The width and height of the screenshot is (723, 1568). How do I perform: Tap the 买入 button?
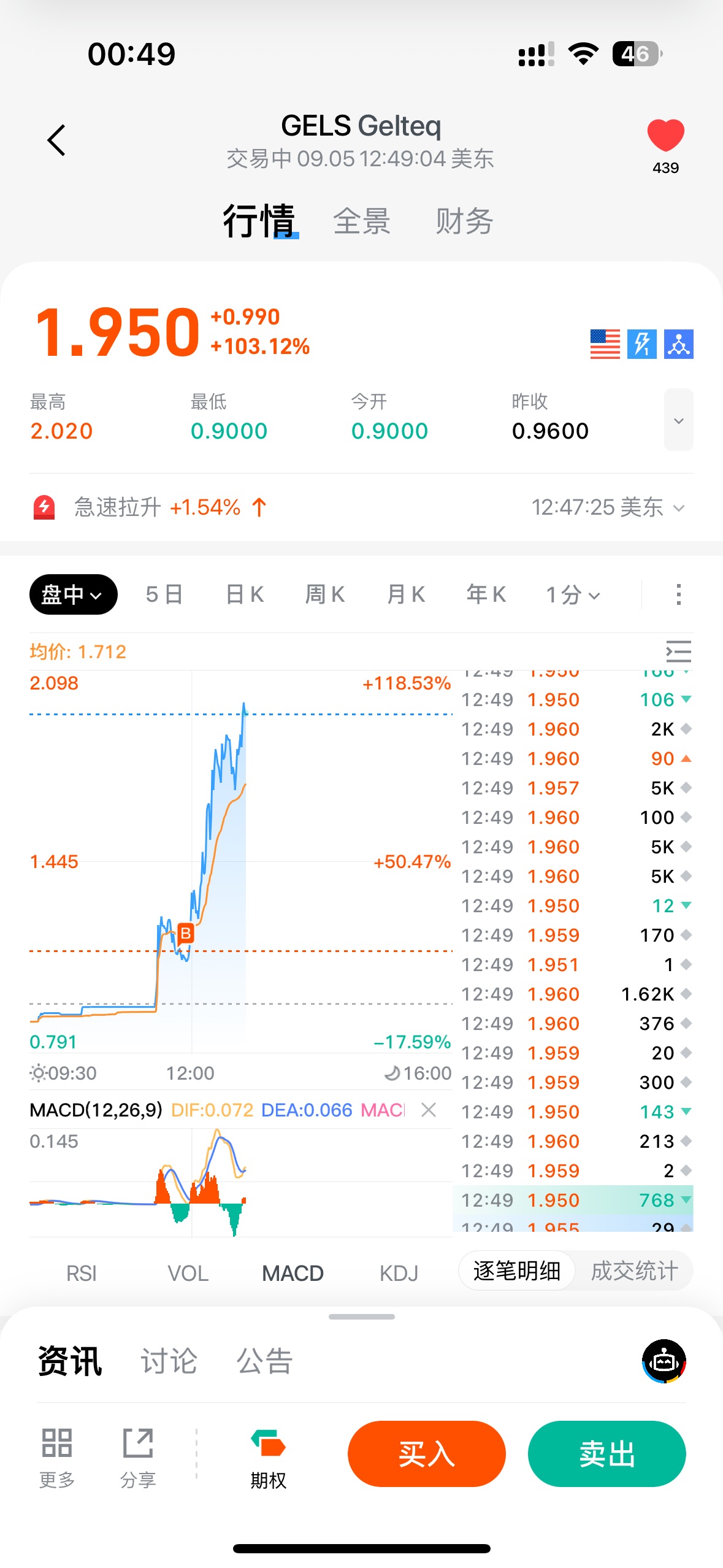pos(427,1454)
